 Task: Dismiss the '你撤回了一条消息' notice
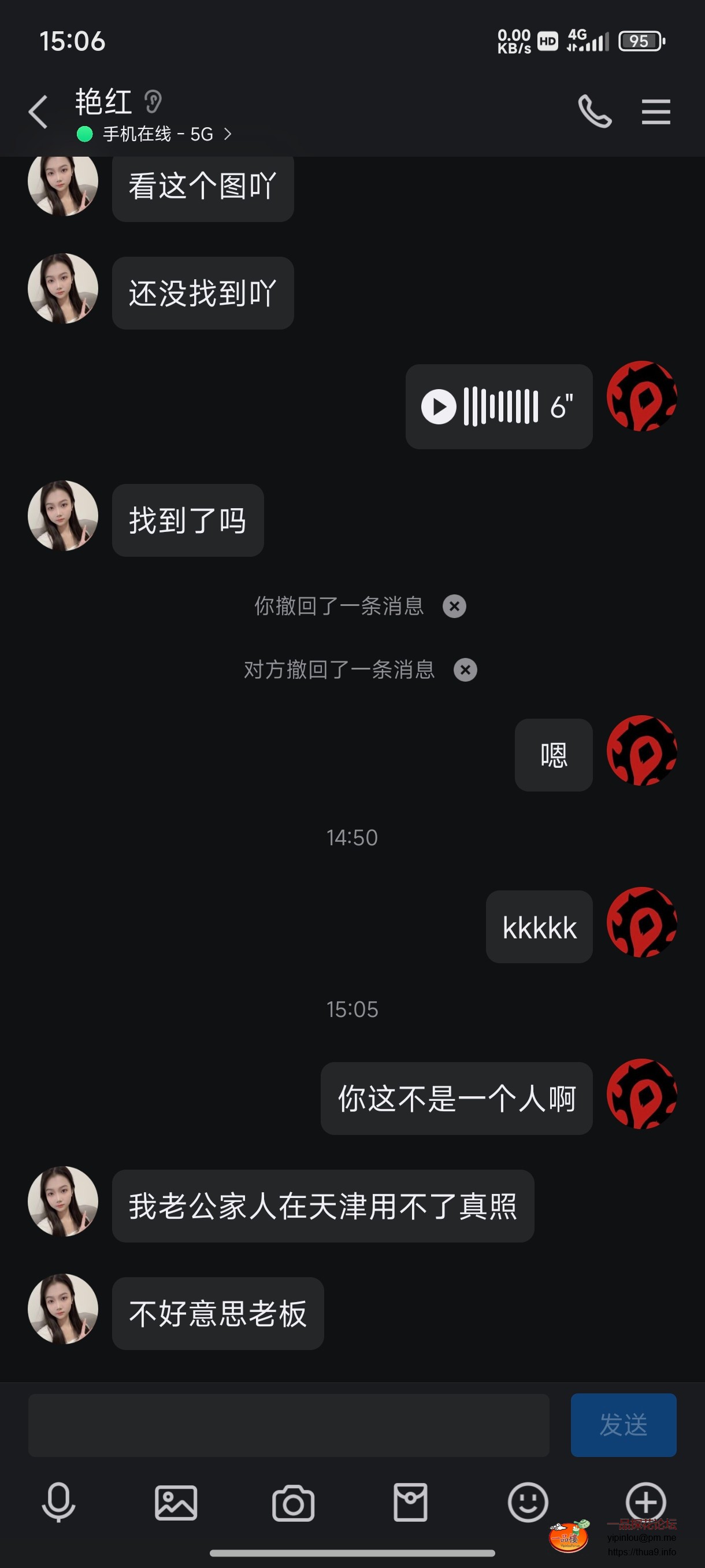tap(454, 606)
